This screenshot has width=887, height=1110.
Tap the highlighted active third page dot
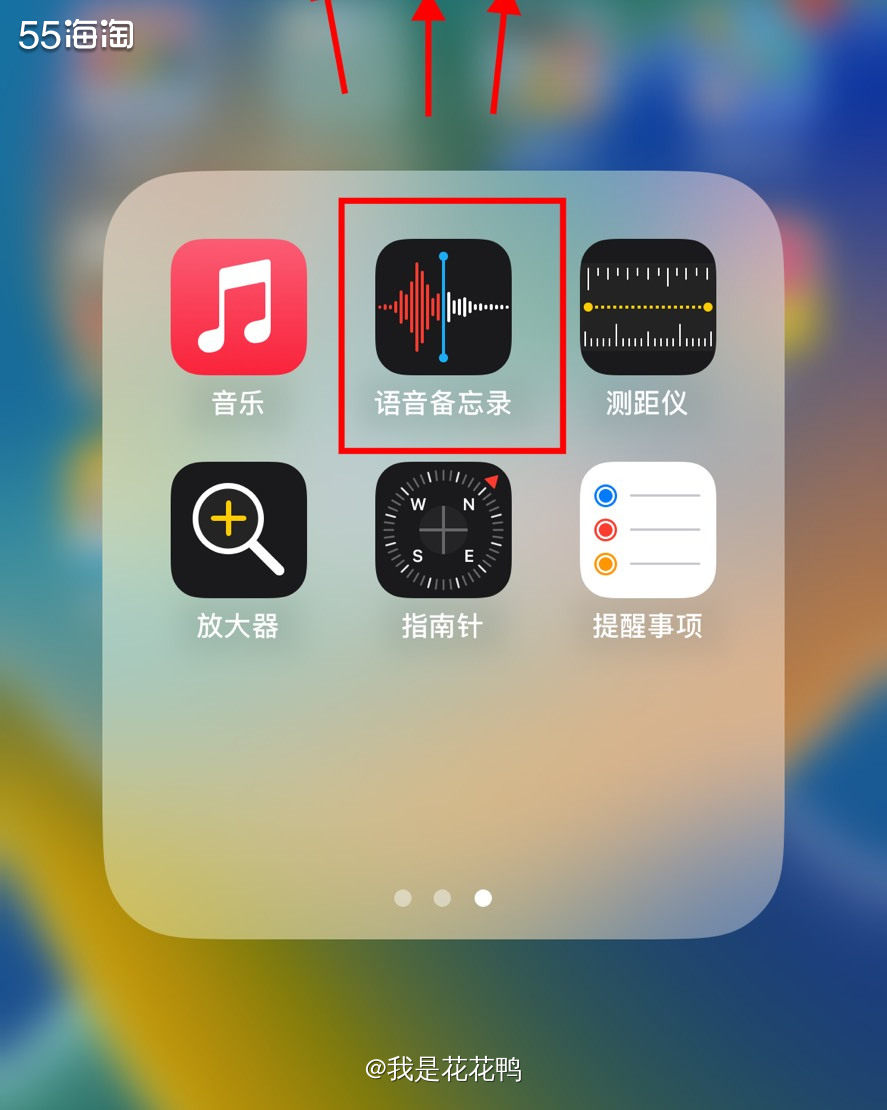483,898
